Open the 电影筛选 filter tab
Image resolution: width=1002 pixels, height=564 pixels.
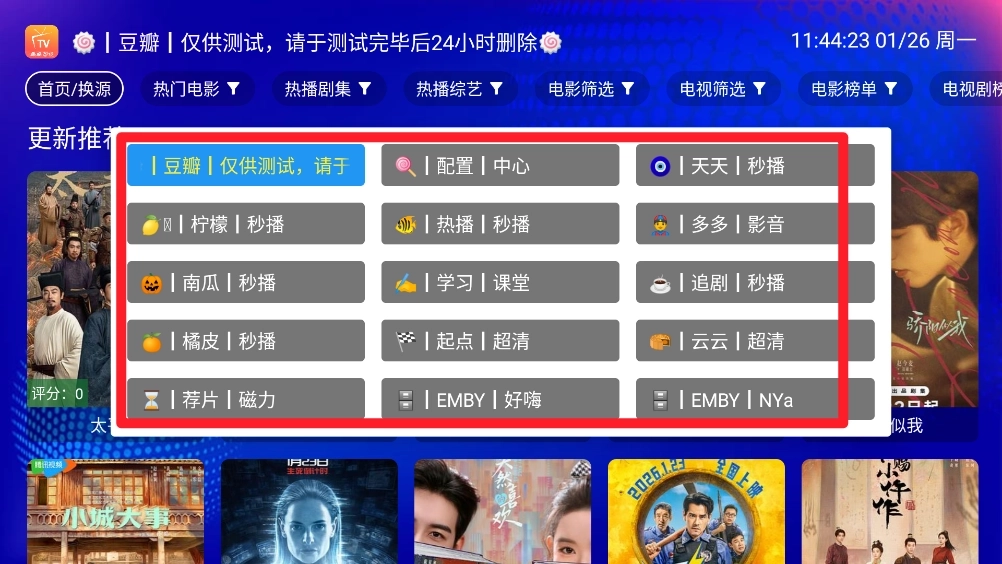tap(592, 89)
